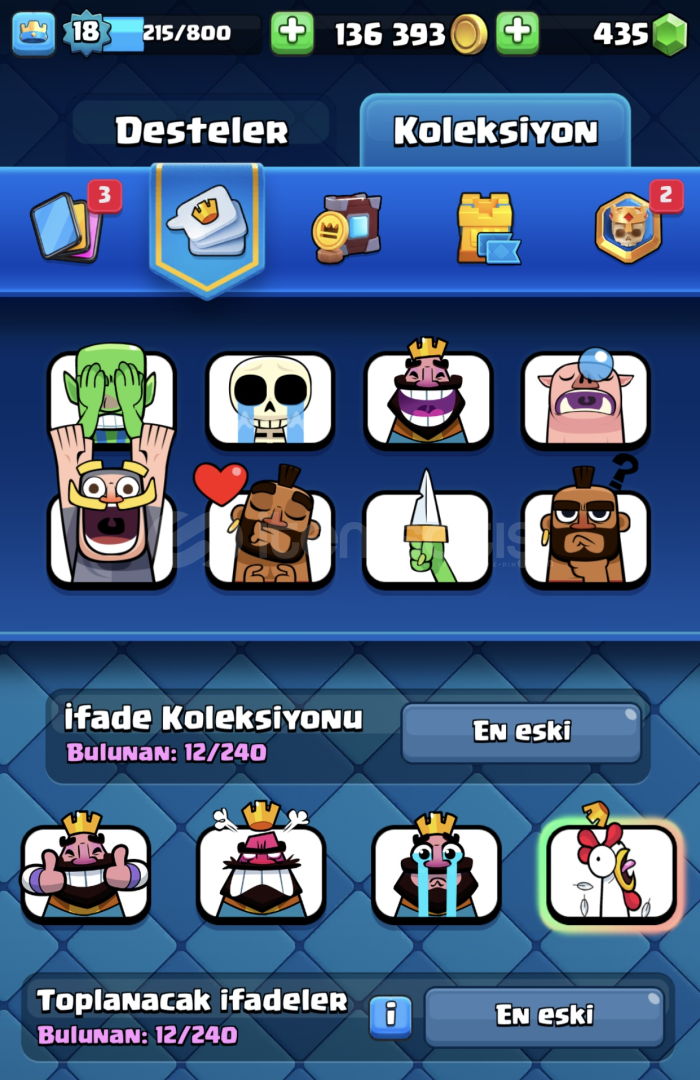Open the cards section with badge 3
Viewport: 700px width, 1080px height.
[66, 226]
